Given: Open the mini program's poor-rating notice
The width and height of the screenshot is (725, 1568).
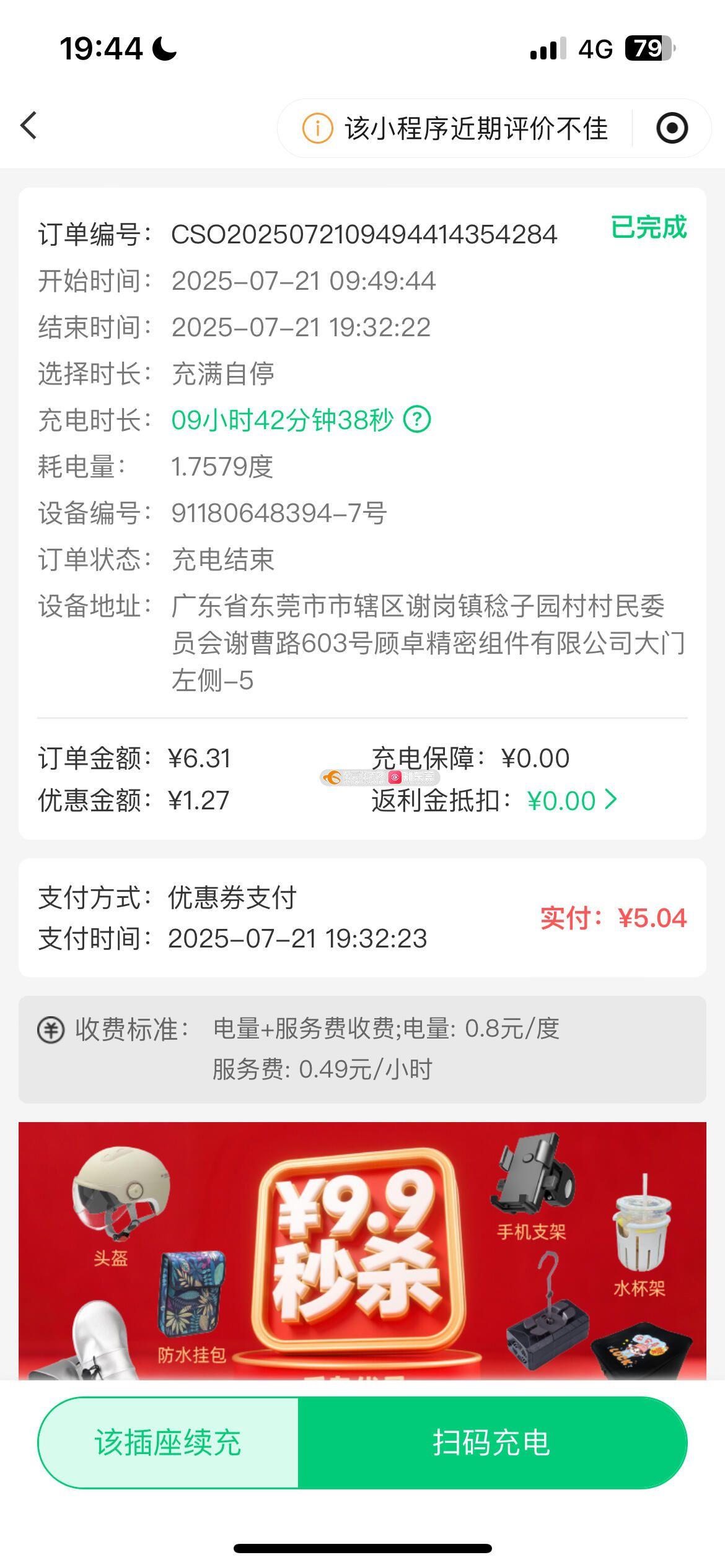Looking at the screenshot, I should tap(454, 129).
